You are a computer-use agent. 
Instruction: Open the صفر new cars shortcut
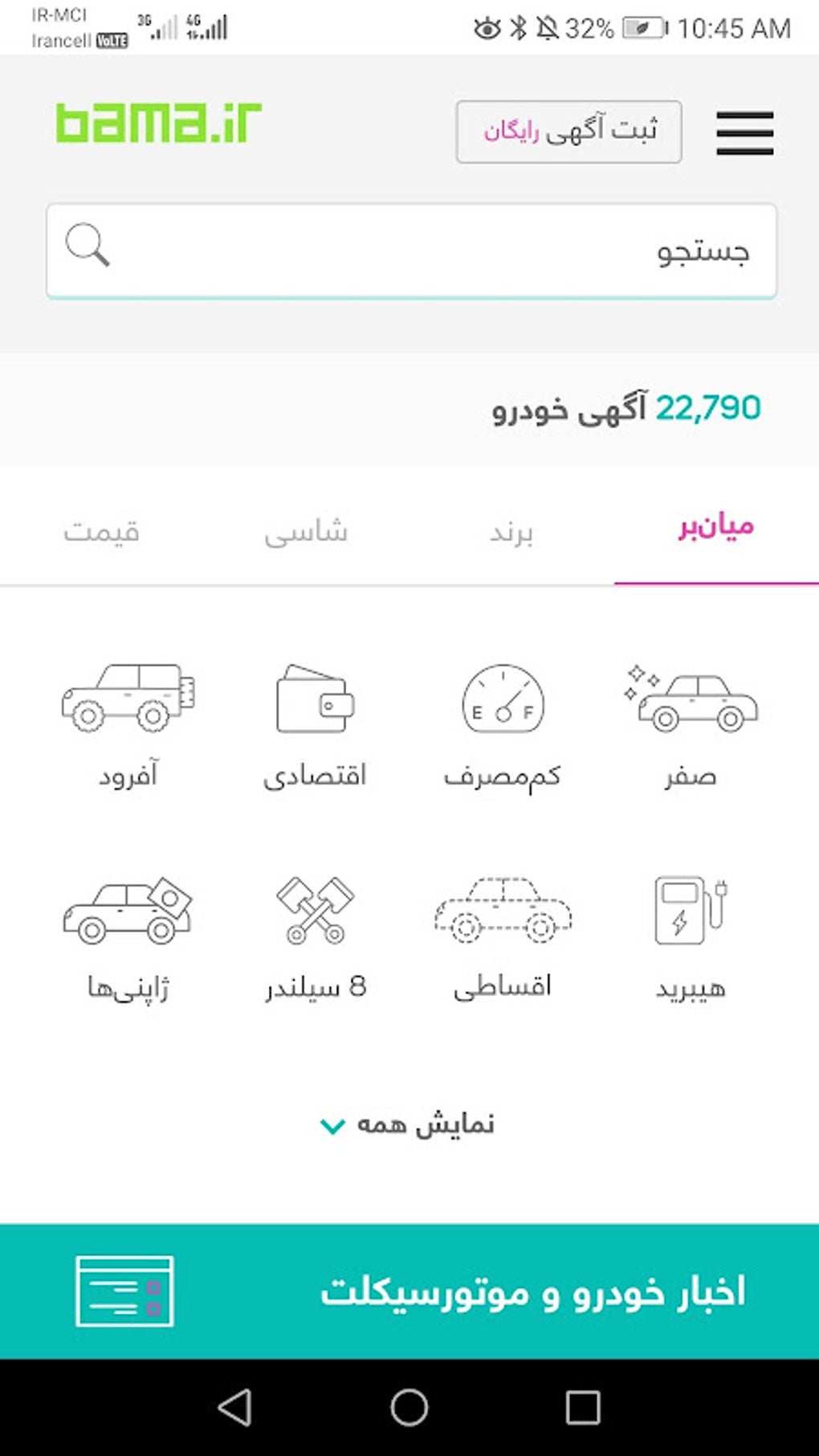tap(691, 723)
